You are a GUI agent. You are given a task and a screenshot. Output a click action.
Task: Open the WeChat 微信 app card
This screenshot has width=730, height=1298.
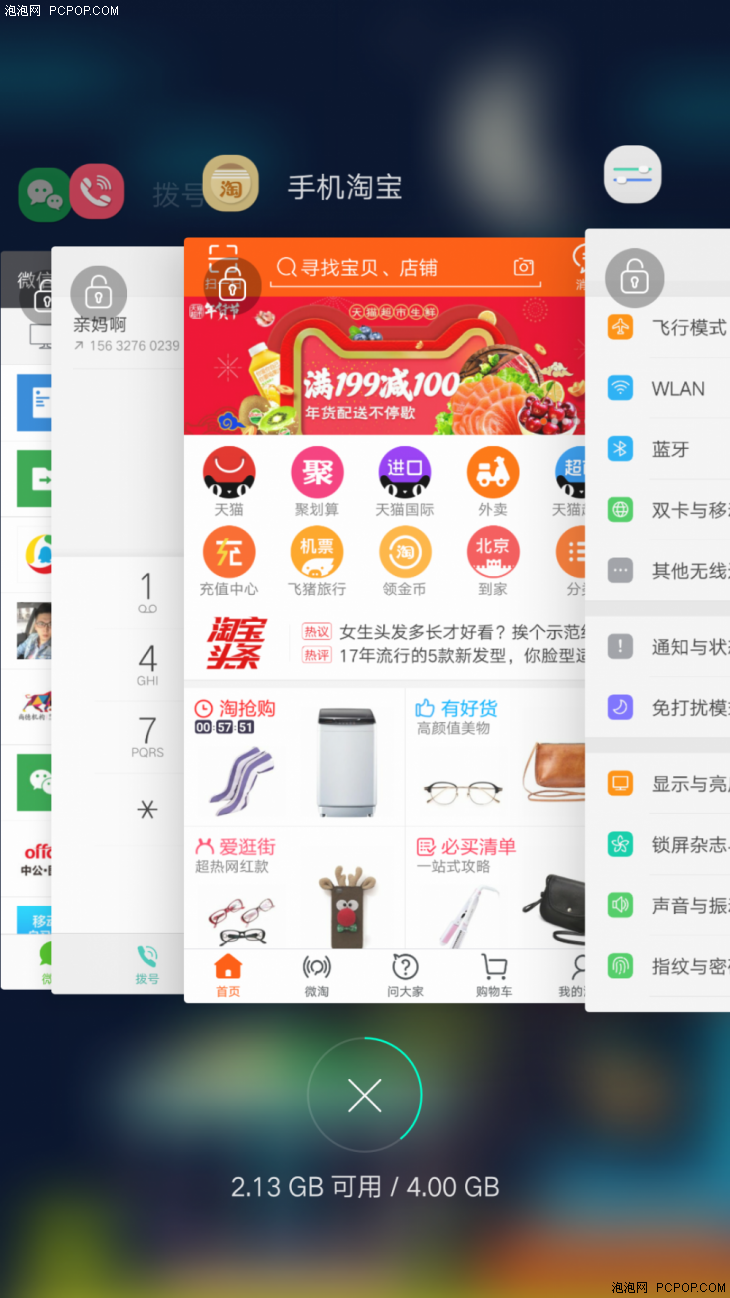[x=25, y=640]
